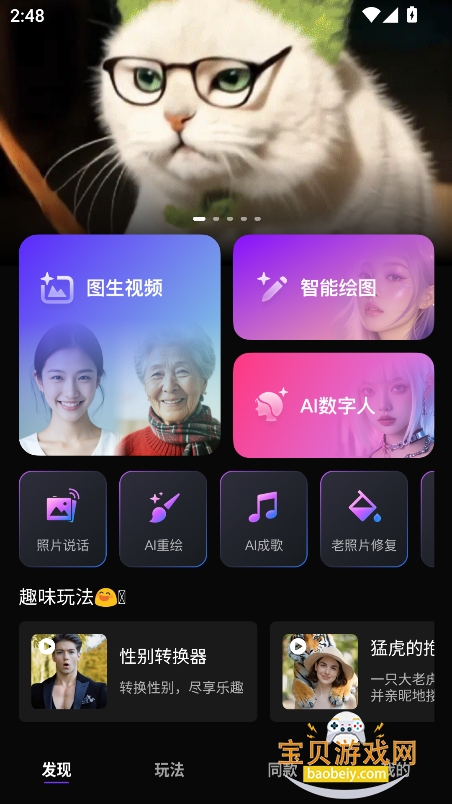Open the 智能绘图 feature
Image resolution: width=452 pixels, height=804 pixels.
334,287
